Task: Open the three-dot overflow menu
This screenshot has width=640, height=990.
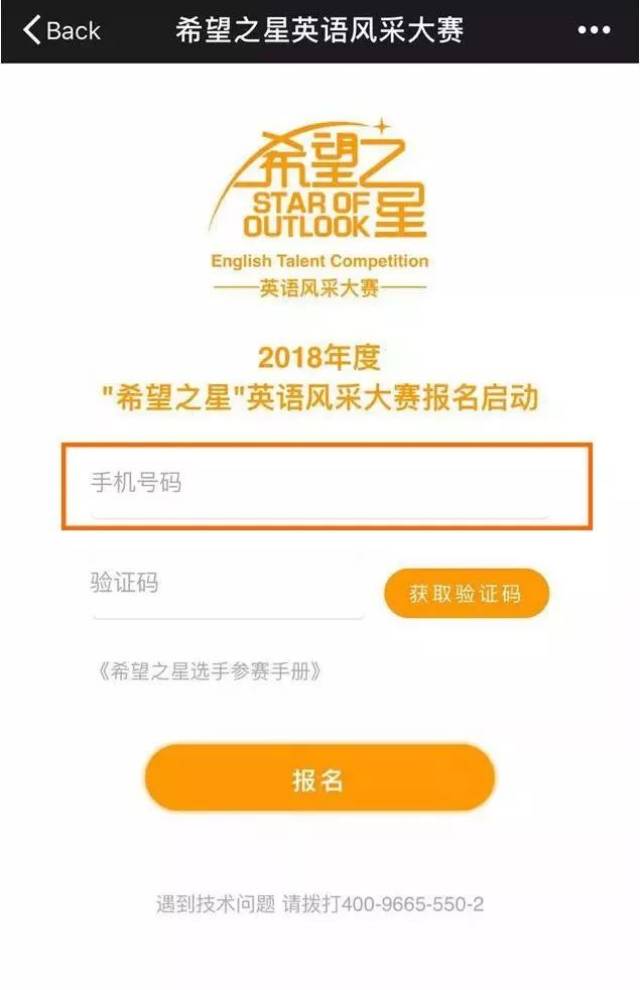Action: (x=594, y=31)
